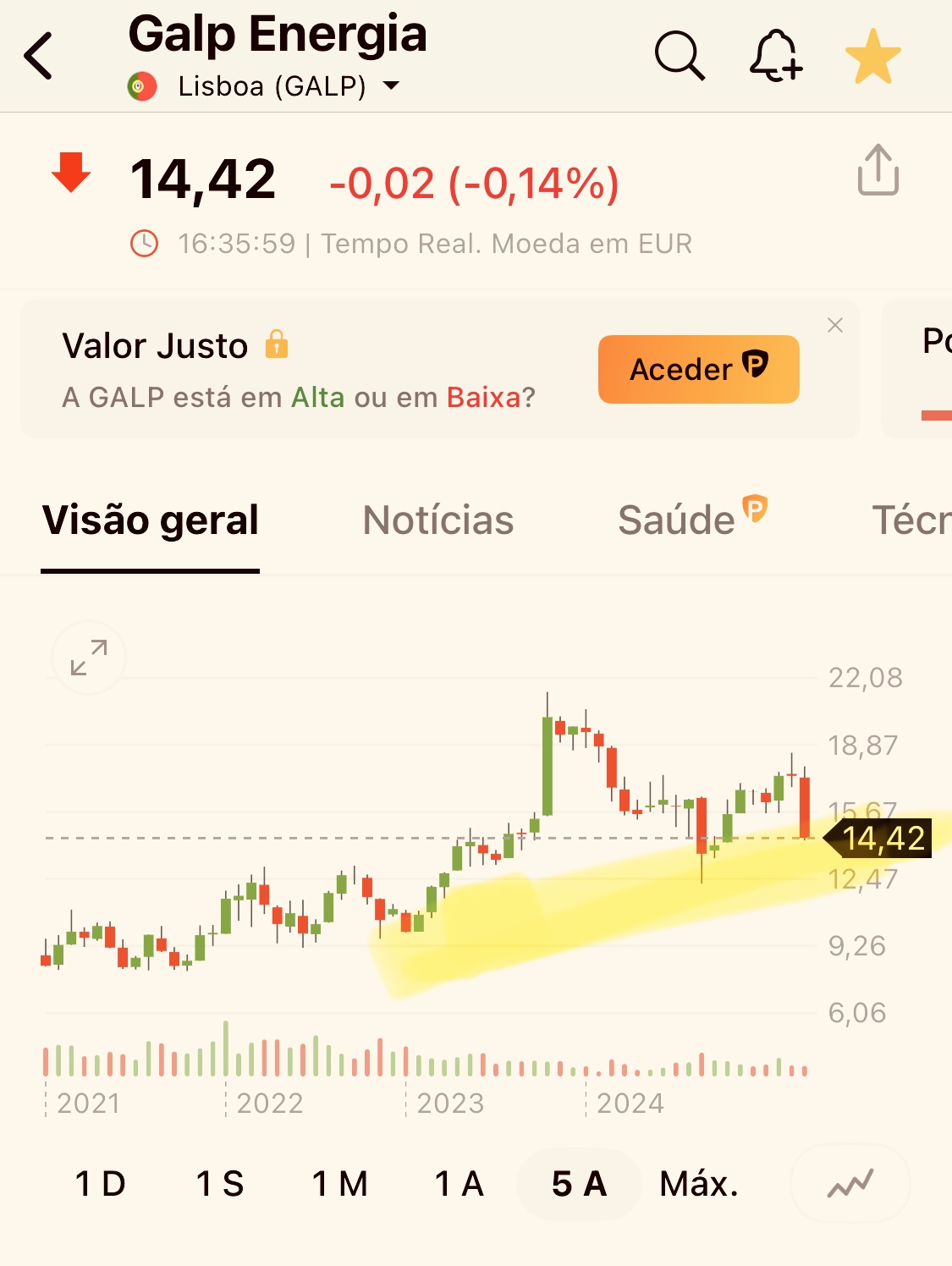Open the Saúde tab
Screen dimensions: 952x1266
[x=677, y=520]
